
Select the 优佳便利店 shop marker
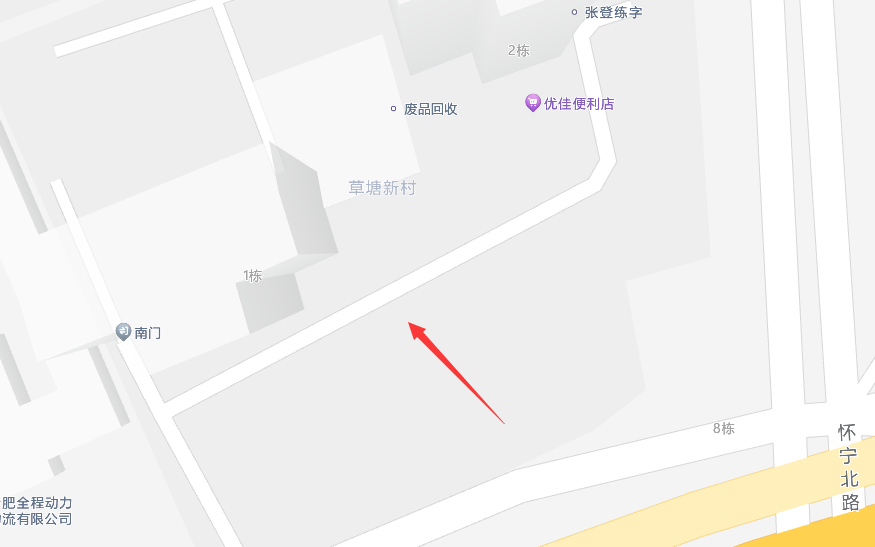pos(533,102)
